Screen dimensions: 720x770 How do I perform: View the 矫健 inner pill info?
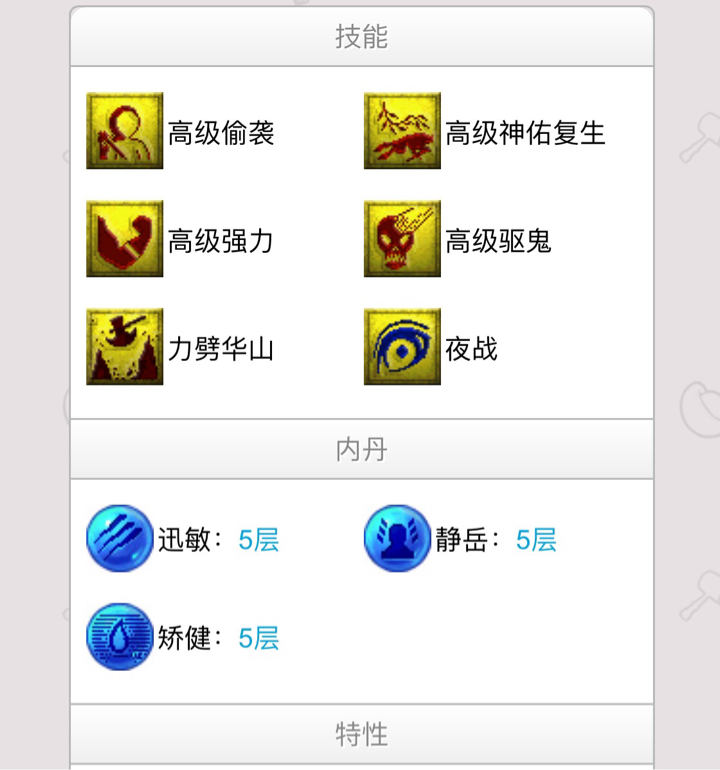(120, 637)
